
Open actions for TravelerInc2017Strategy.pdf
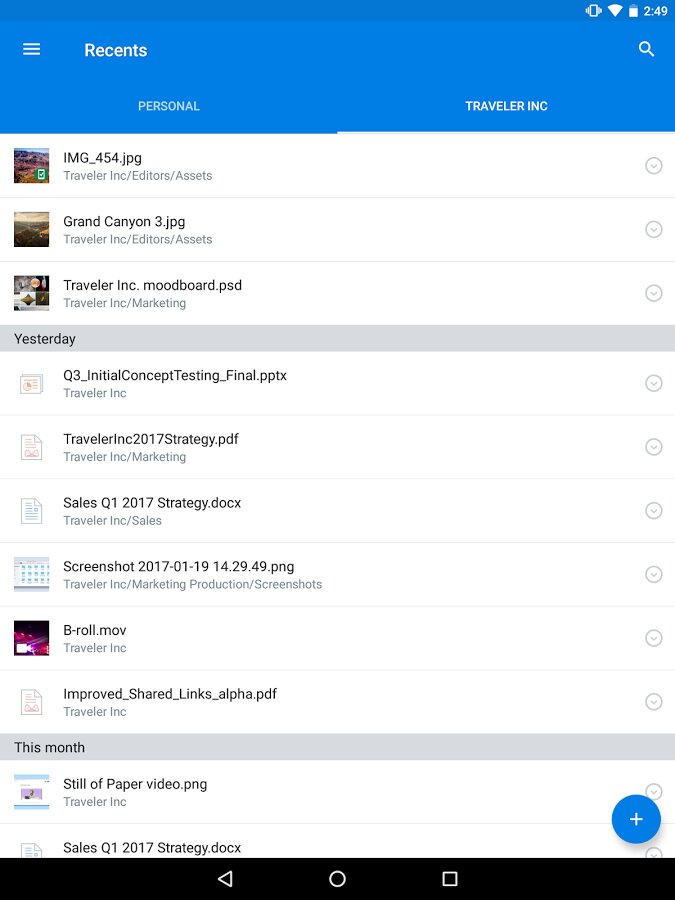click(x=654, y=447)
